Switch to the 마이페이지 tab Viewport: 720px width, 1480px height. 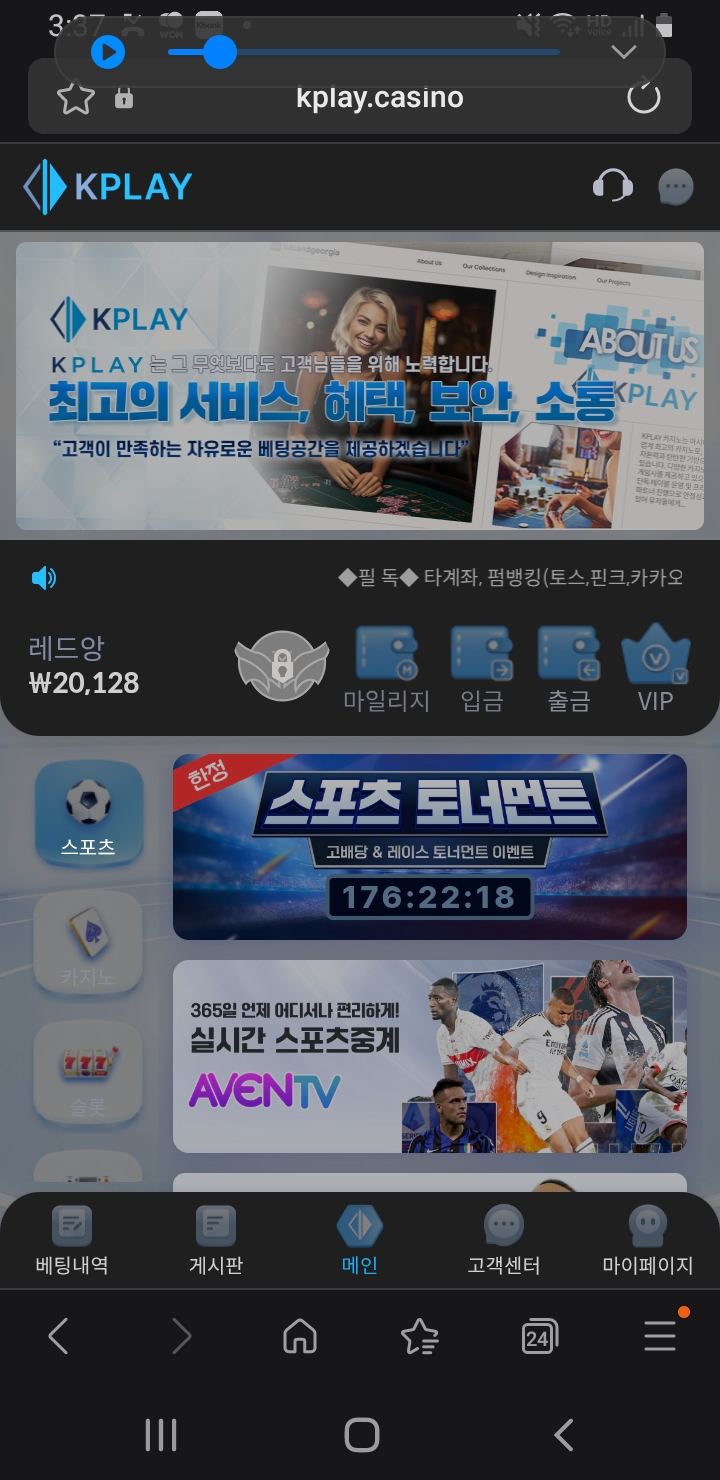coord(648,1240)
